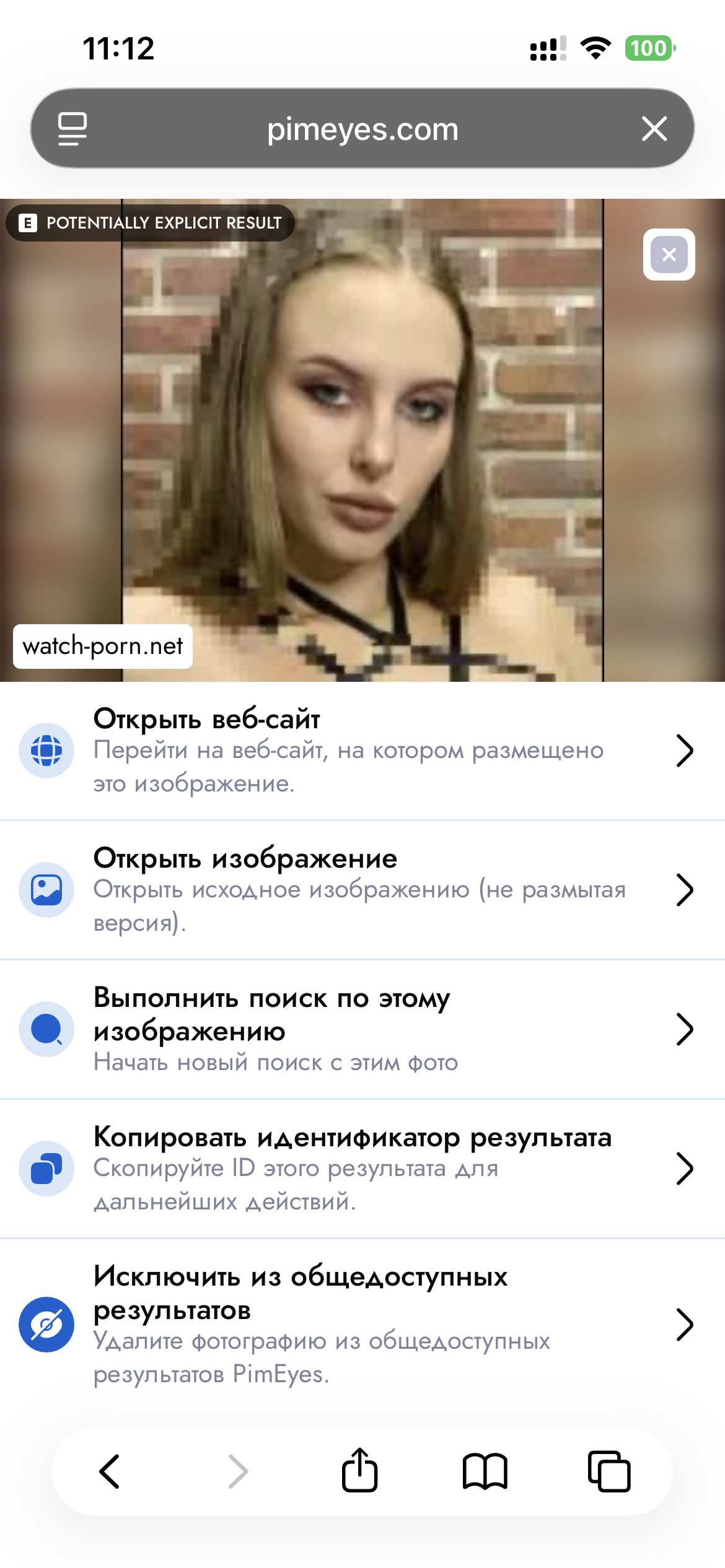Image resolution: width=725 pixels, height=1568 pixels.
Task: Open the page settings menu in address bar
Action: [x=72, y=129]
